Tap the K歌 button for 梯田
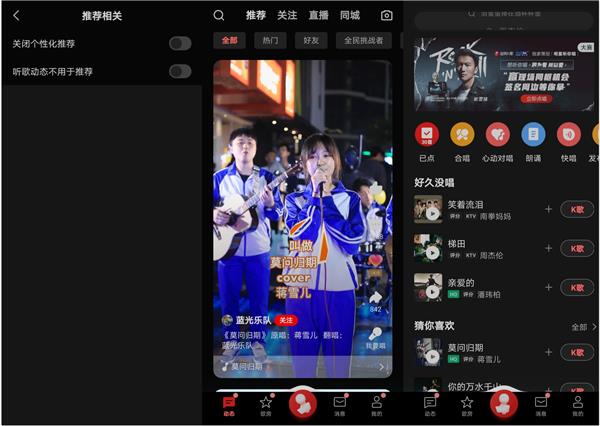 577,248
